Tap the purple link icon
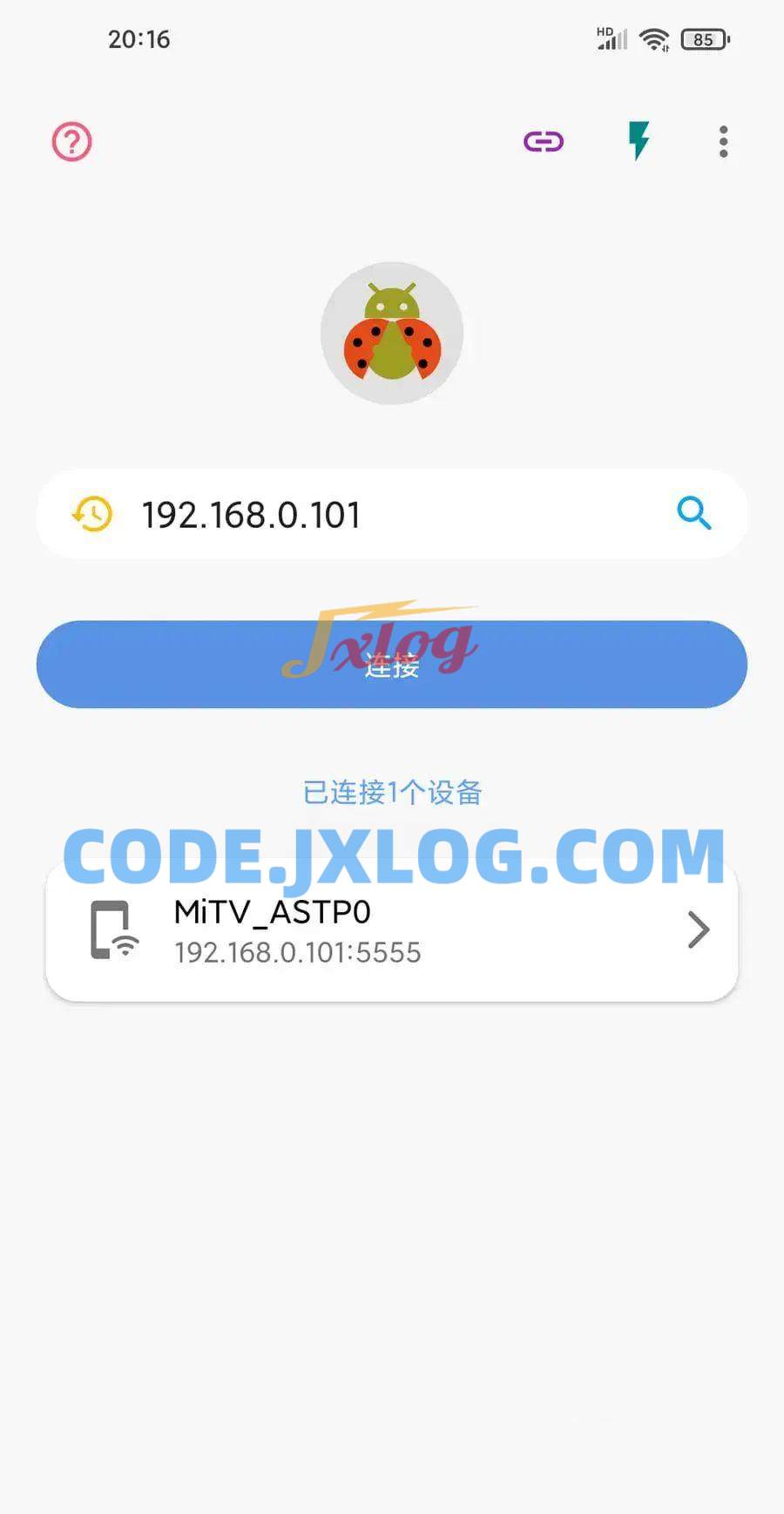 pyautogui.click(x=544, y=141)
